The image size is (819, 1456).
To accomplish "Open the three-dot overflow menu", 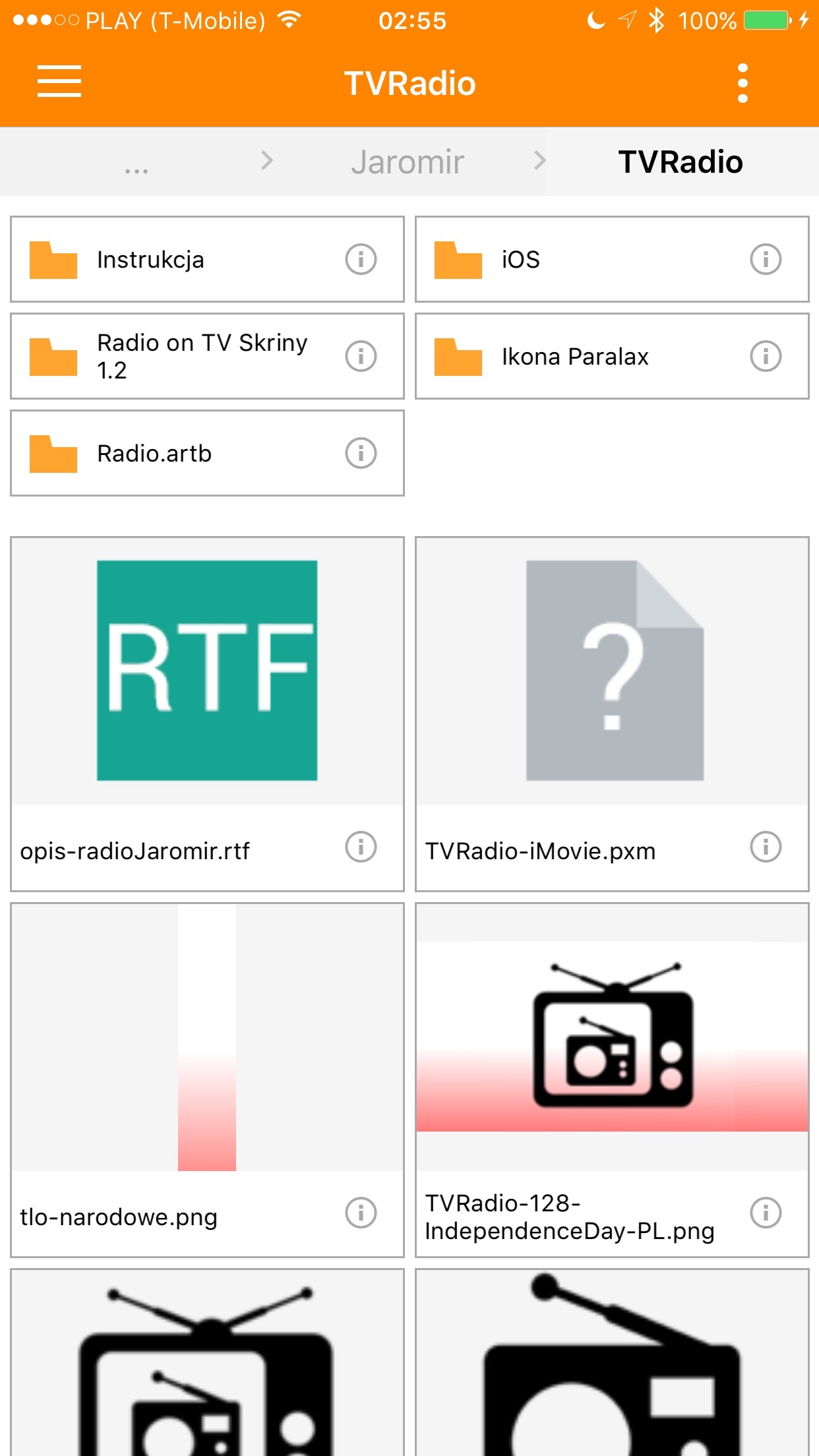I will click(x=743, y=83).
